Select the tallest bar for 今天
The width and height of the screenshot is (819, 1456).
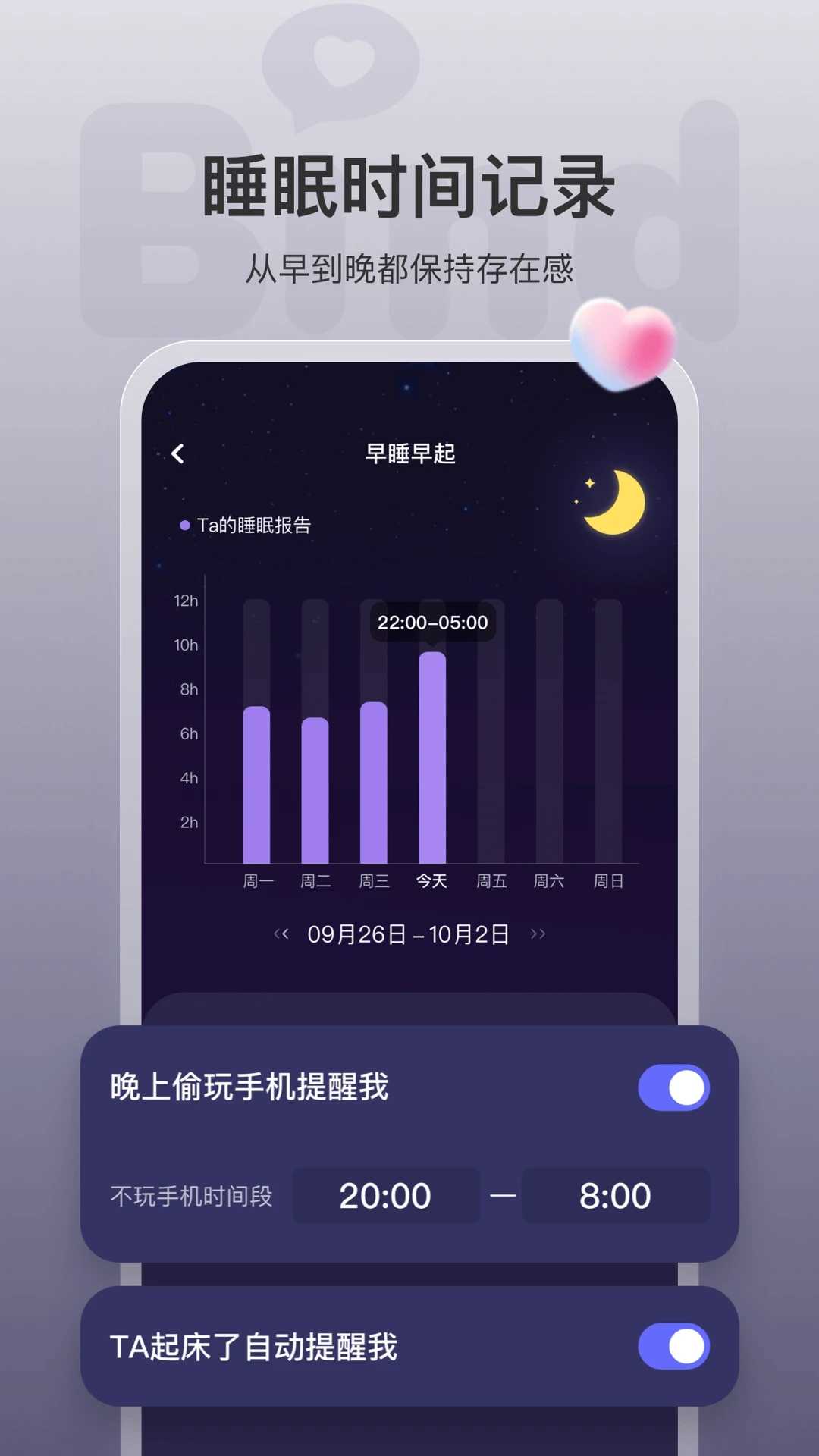[431, 758]
